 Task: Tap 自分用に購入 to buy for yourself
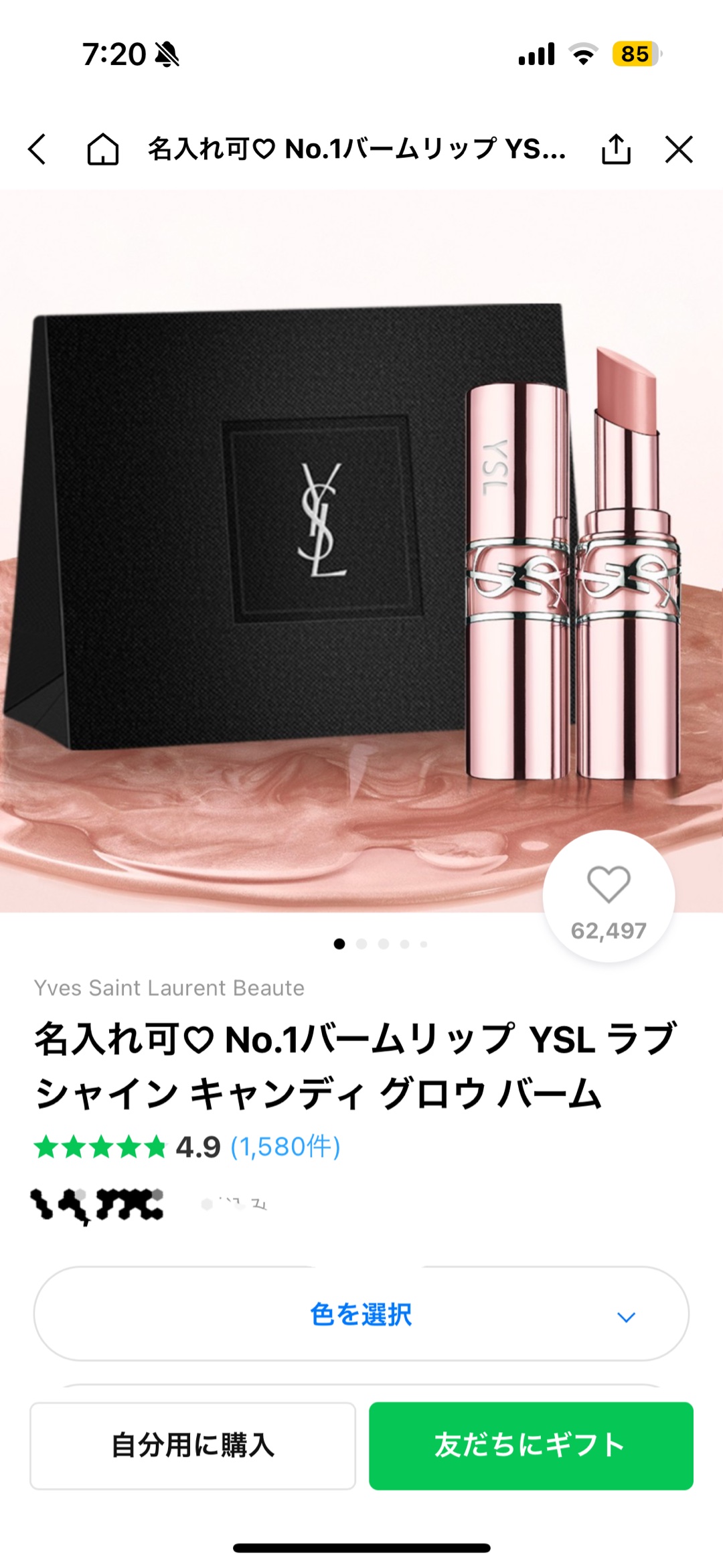(193, 1445)
